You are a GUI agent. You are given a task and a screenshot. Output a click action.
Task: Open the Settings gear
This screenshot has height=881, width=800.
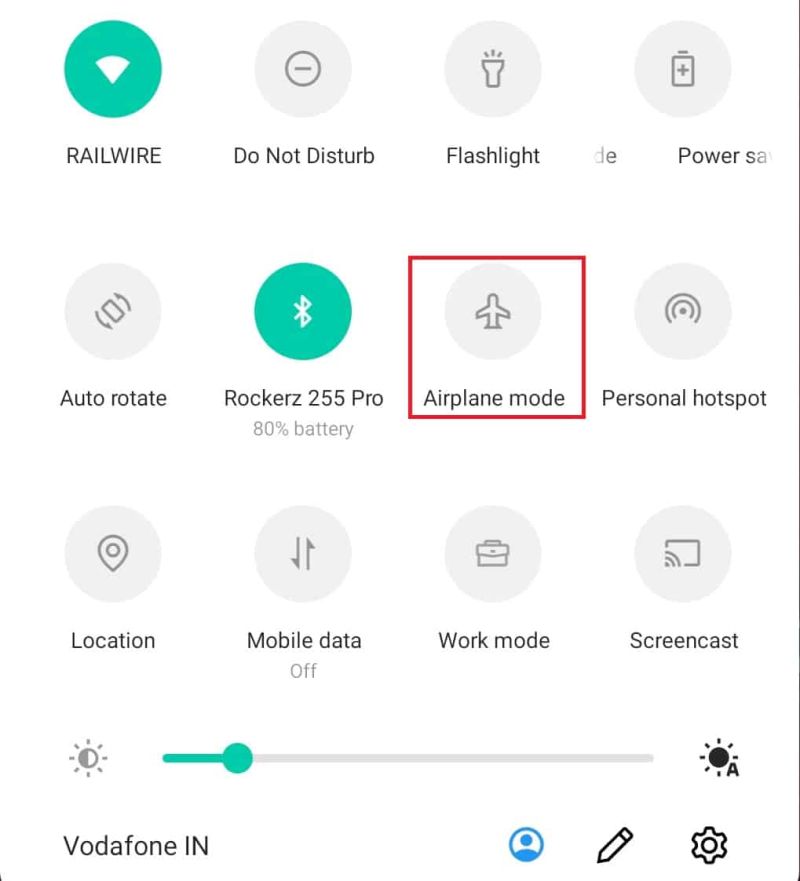pos(708,844)
